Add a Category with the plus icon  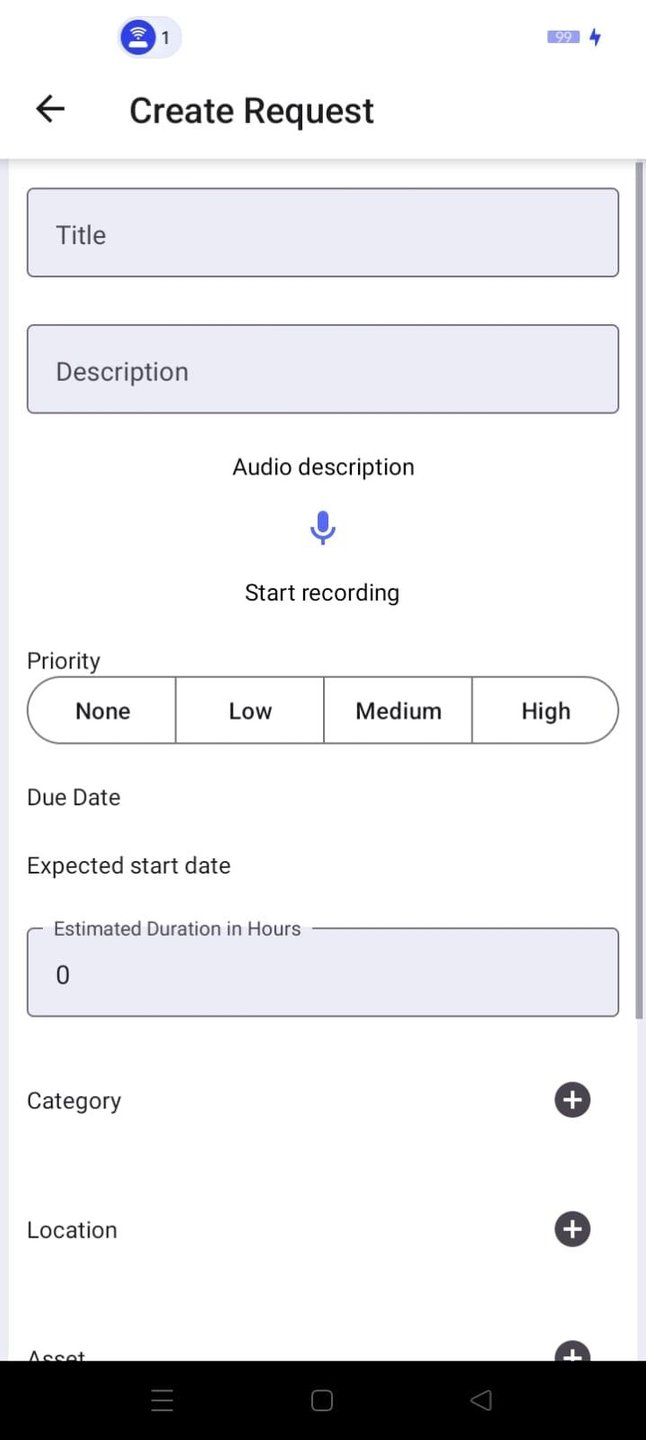572,1100
